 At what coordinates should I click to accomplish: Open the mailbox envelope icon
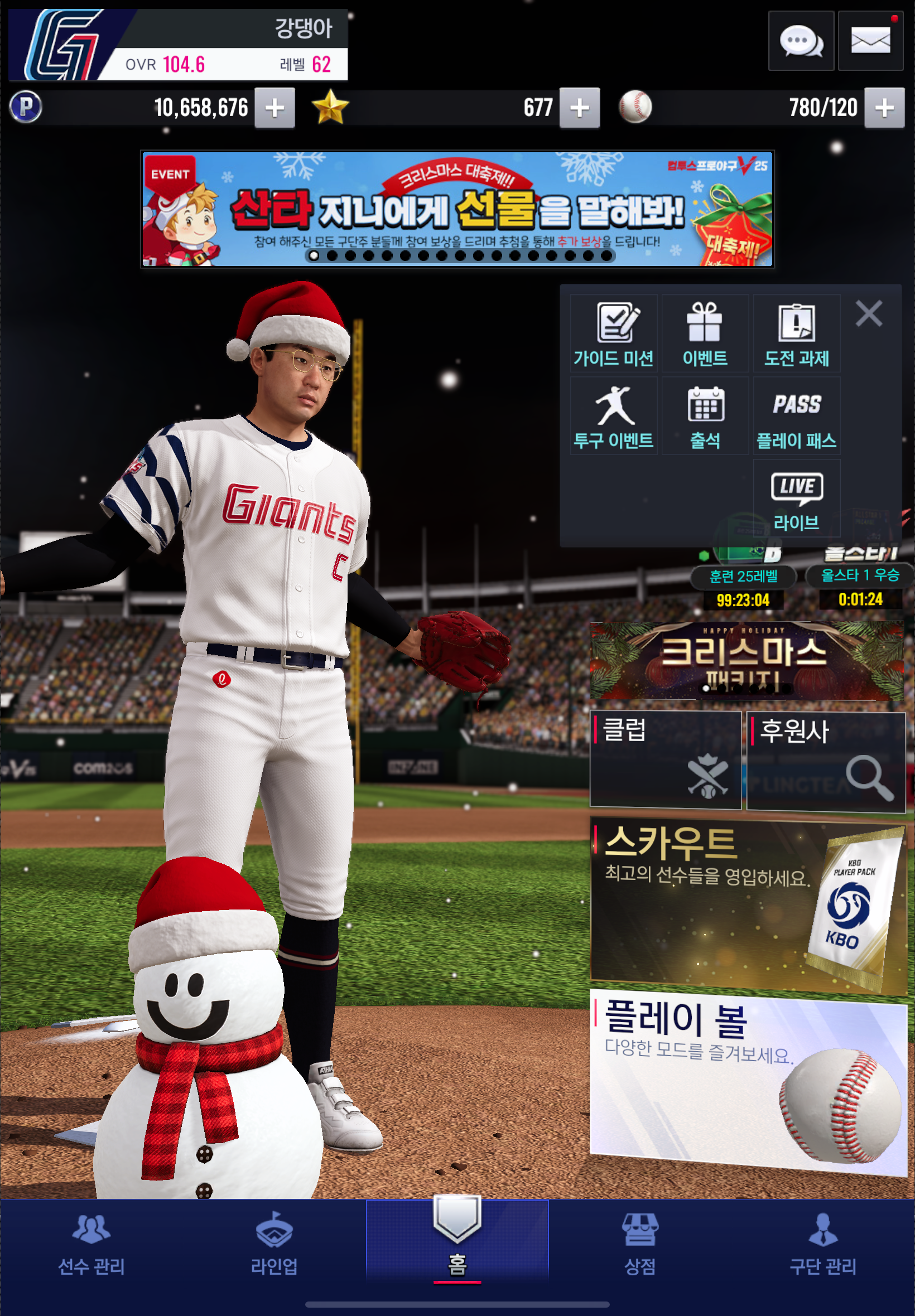point(870,41)
